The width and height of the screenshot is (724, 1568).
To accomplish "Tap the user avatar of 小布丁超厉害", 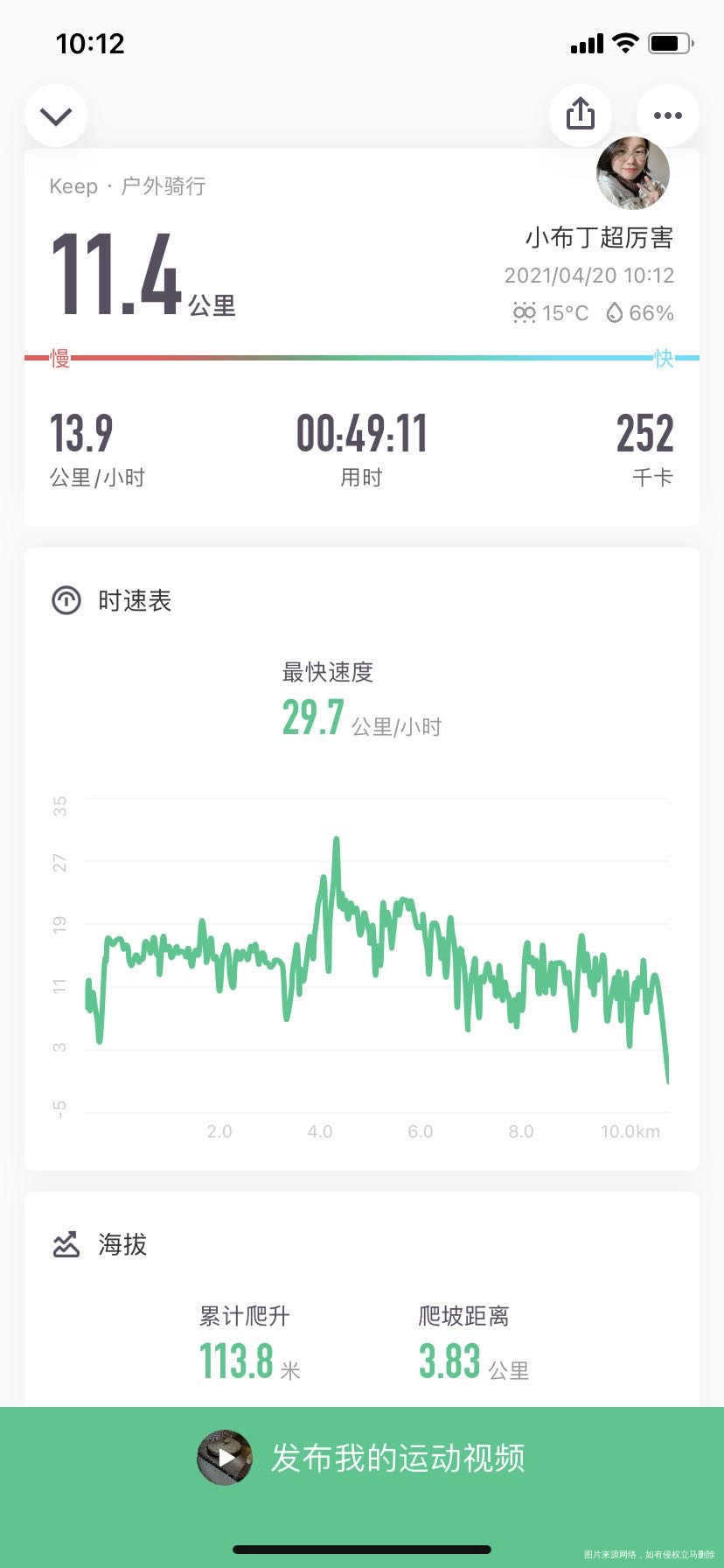I will coord(632,175).
